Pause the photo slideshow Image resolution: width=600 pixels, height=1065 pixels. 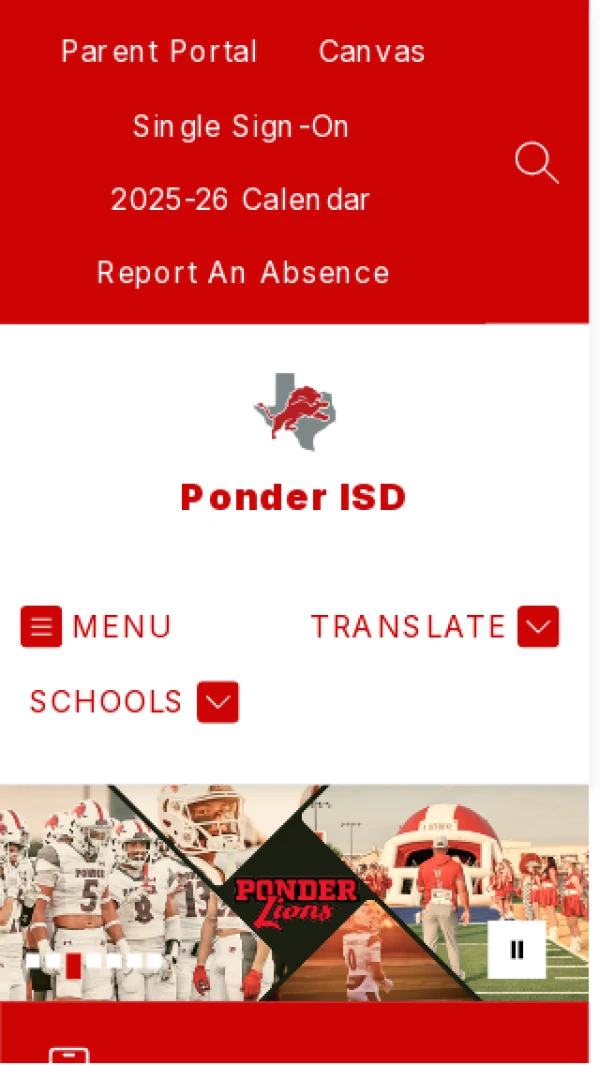pyautogui.click(x=517, y=949)
